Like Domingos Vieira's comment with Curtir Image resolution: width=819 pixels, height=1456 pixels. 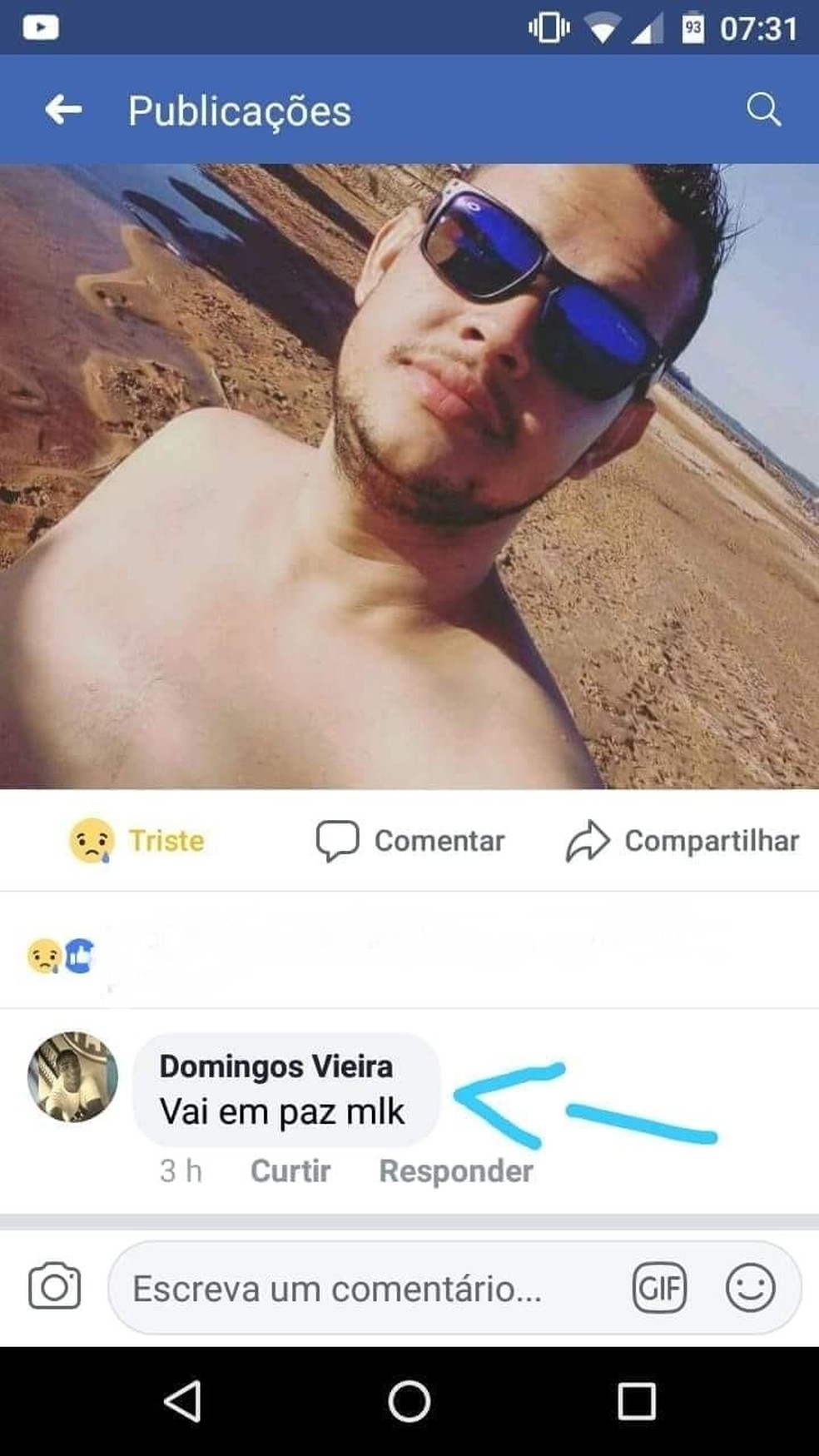(x=290, y=1170)
